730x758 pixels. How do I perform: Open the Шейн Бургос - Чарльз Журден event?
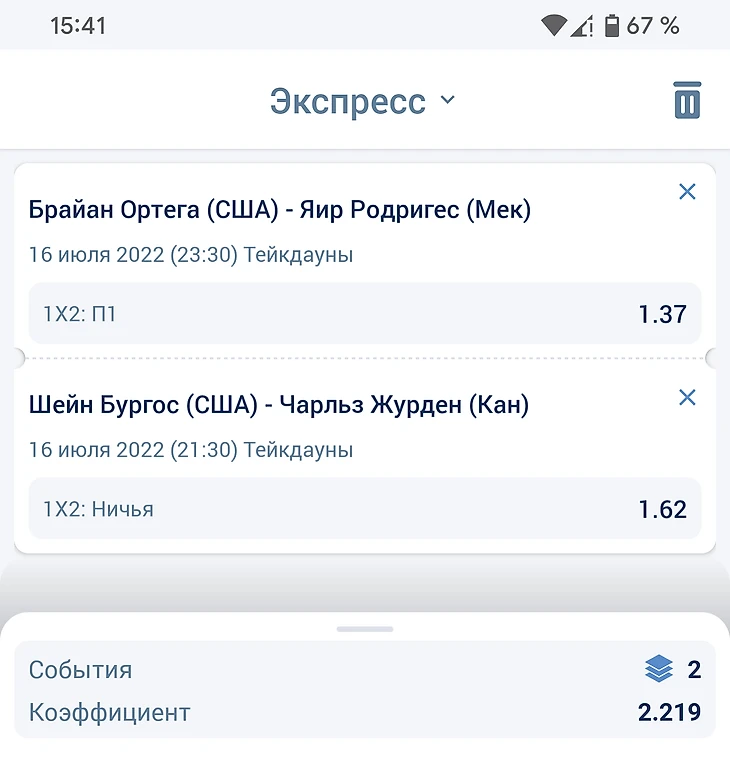tap(279, 405)
